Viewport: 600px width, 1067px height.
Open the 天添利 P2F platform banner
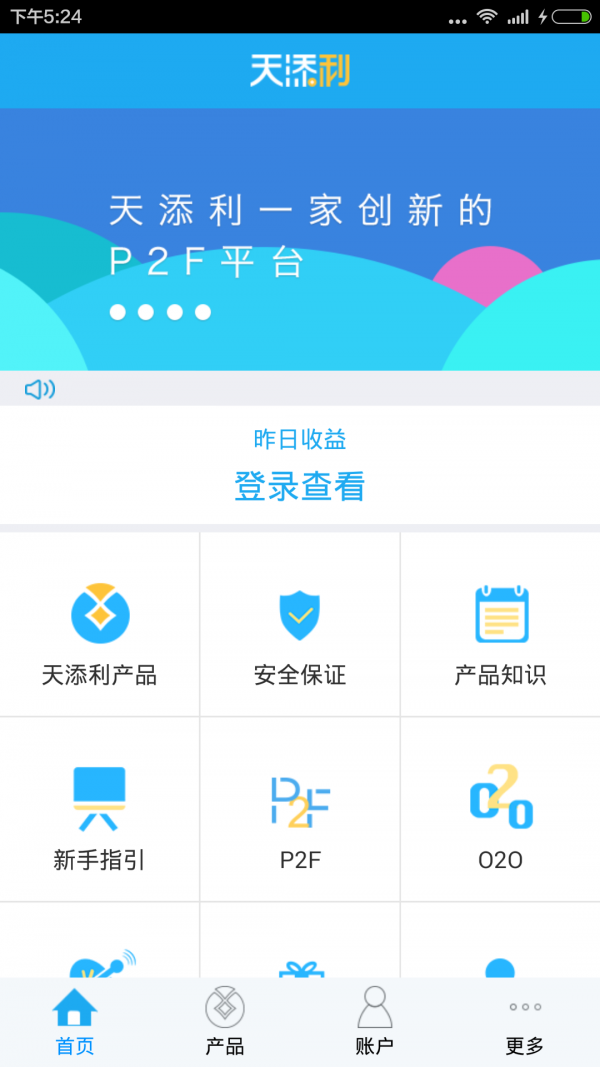(x=300, y=239)
